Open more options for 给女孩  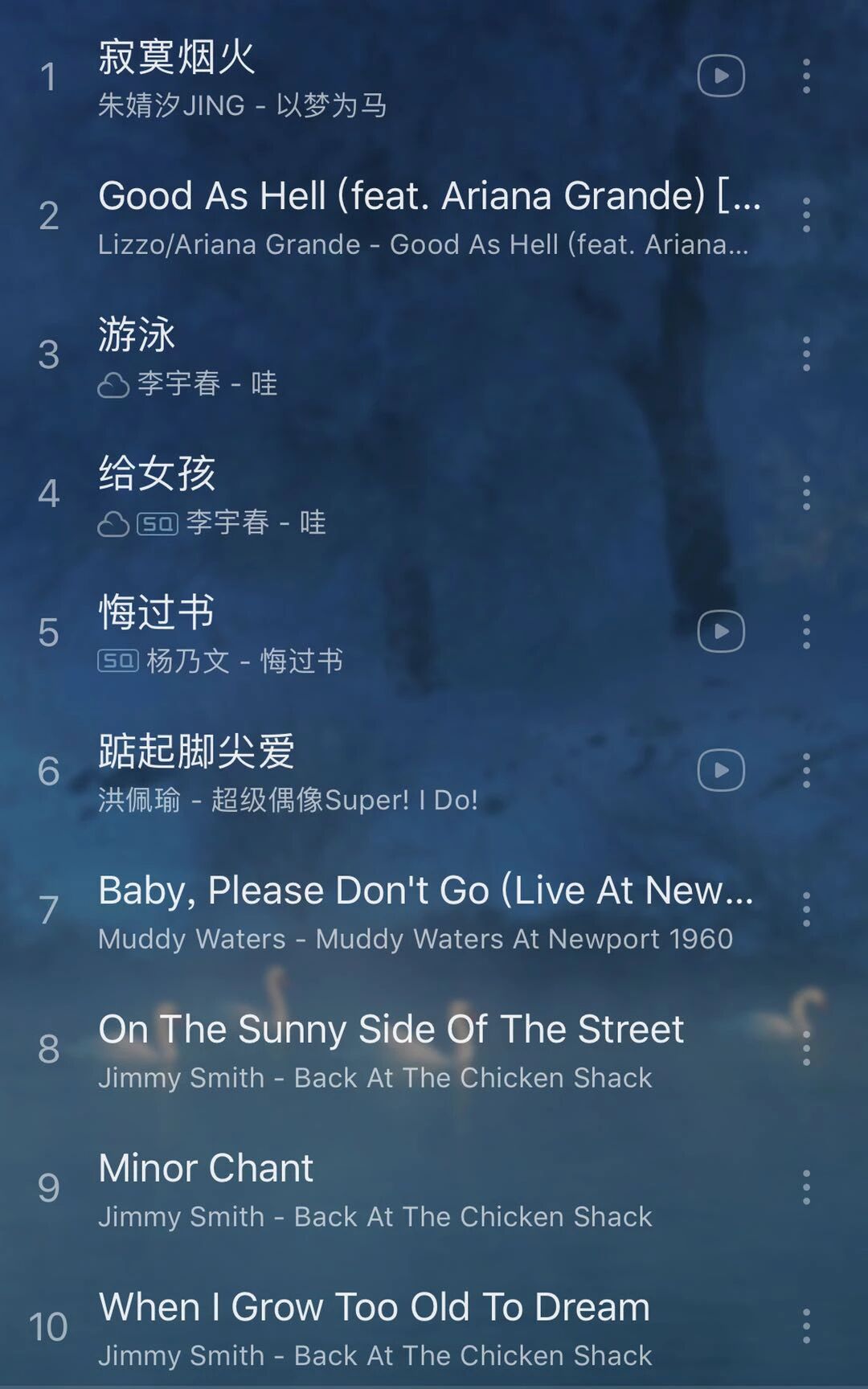click(x=806, y=493)
